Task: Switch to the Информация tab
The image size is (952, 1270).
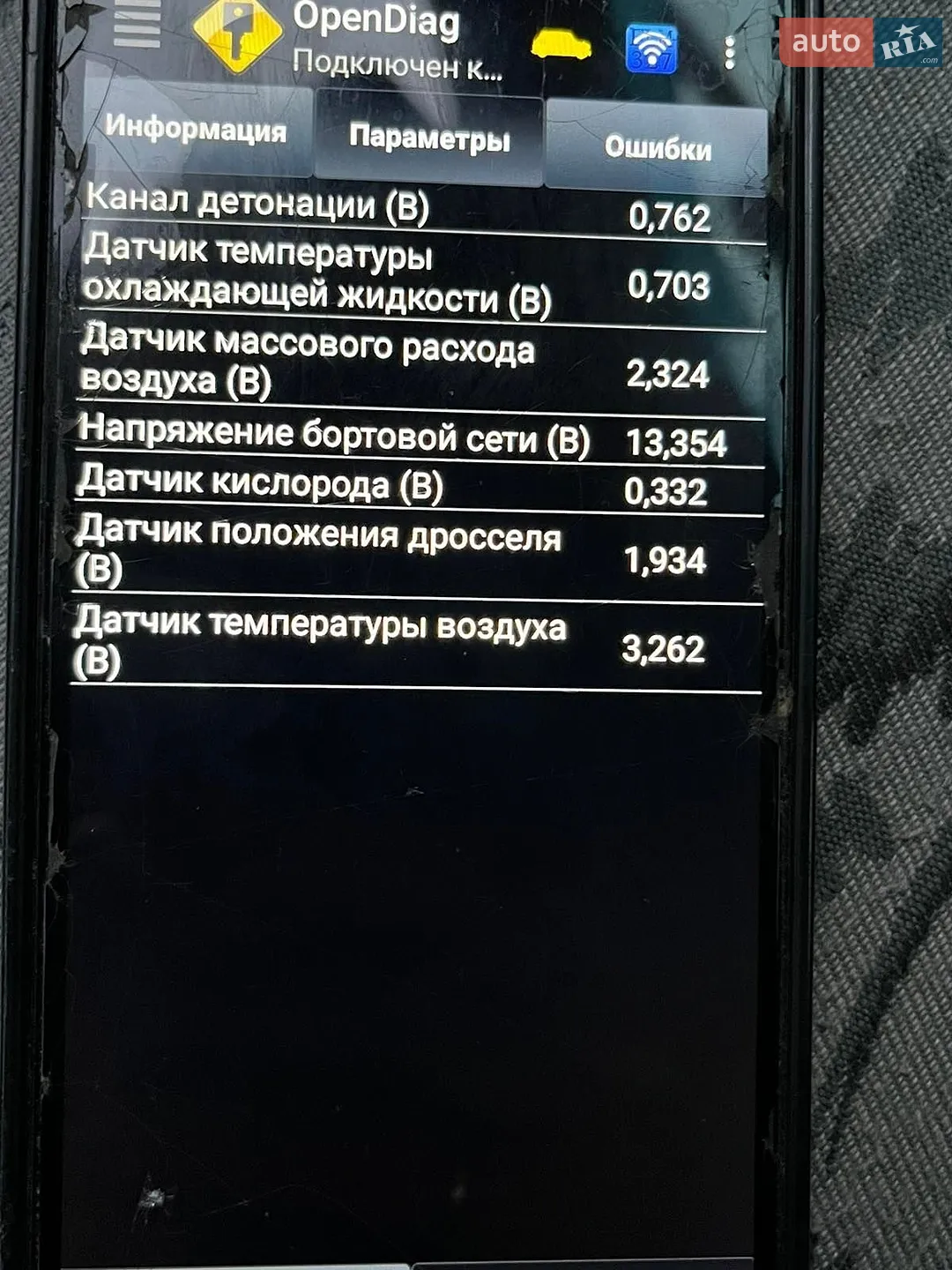Action: [197, 131]
